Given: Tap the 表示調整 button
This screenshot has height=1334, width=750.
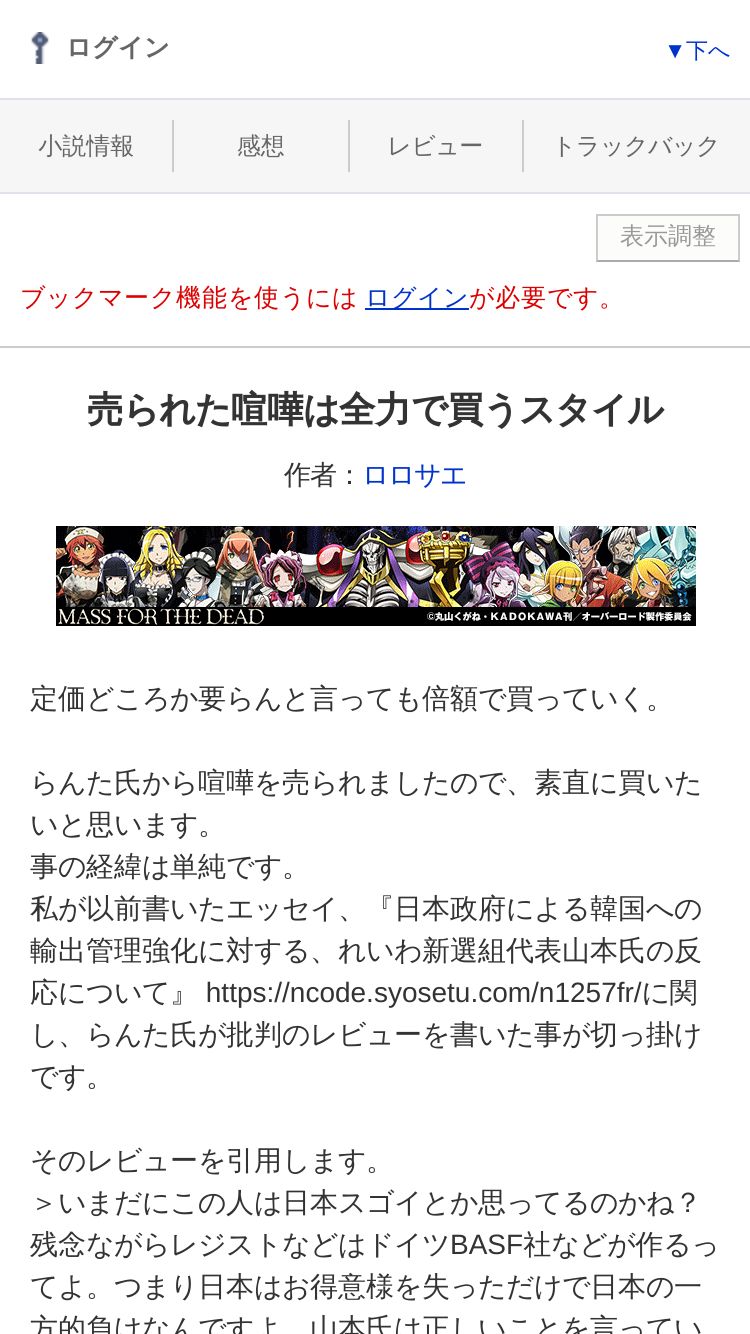Looking at the screenshot, I should [668, 237].
